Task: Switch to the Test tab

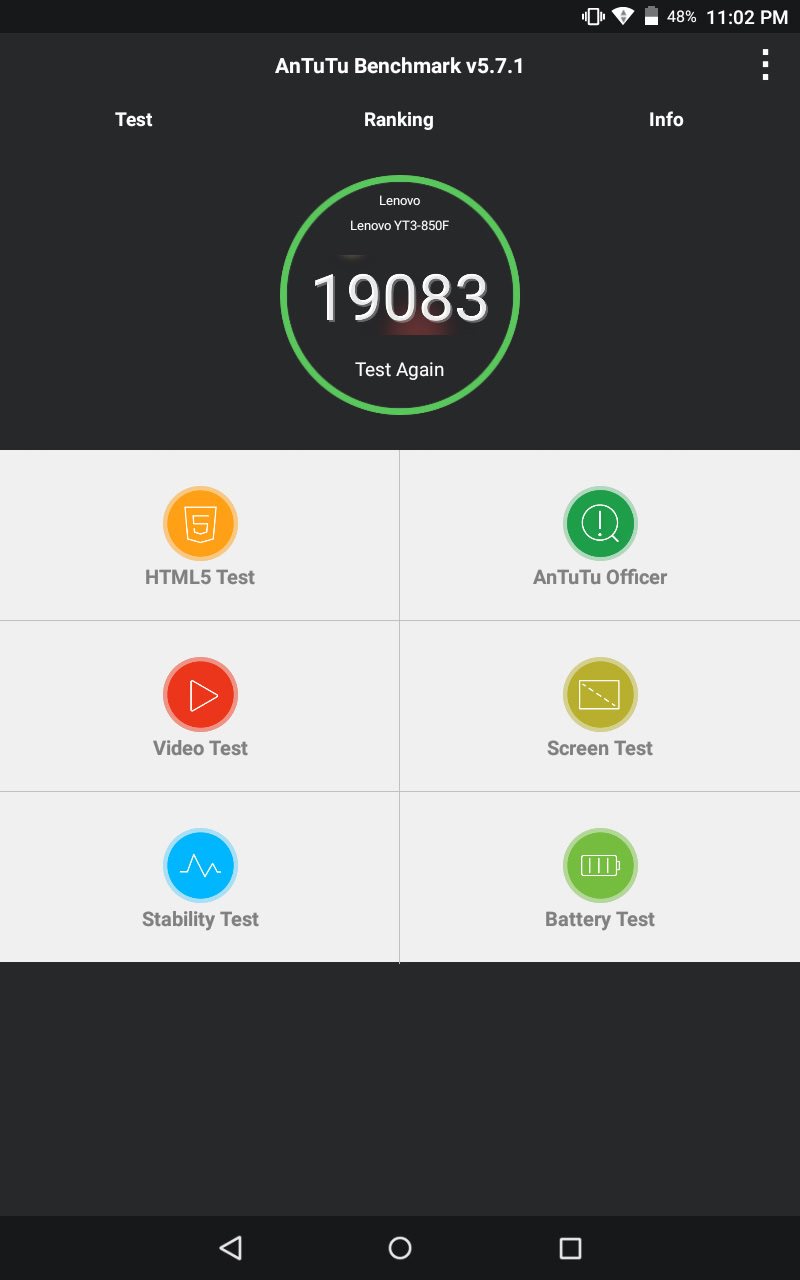Action: coord(134,120)
